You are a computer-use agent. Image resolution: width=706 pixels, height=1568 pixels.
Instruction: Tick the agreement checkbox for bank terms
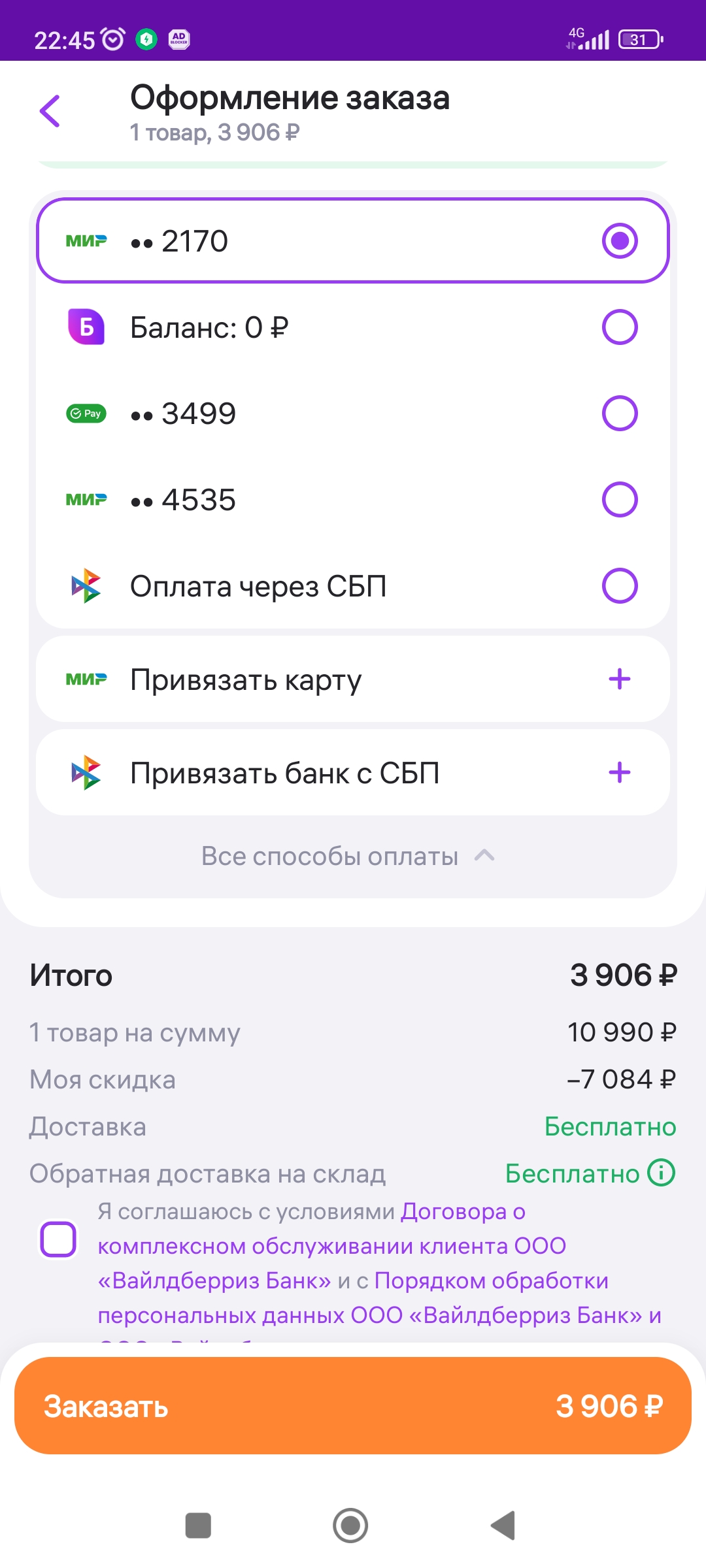(59, 1239)
